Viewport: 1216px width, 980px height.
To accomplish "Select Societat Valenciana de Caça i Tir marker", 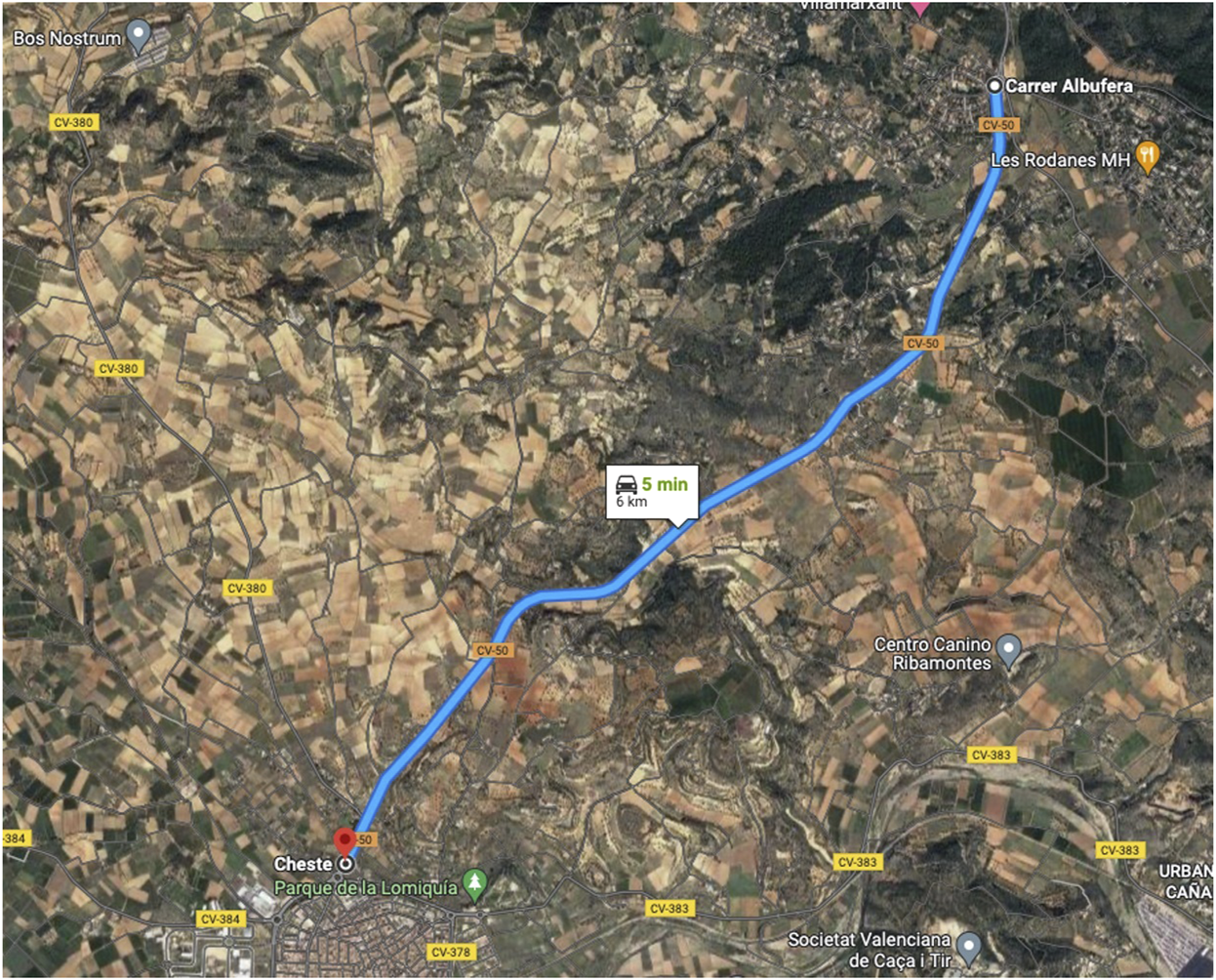I will (x=968, y=945).
